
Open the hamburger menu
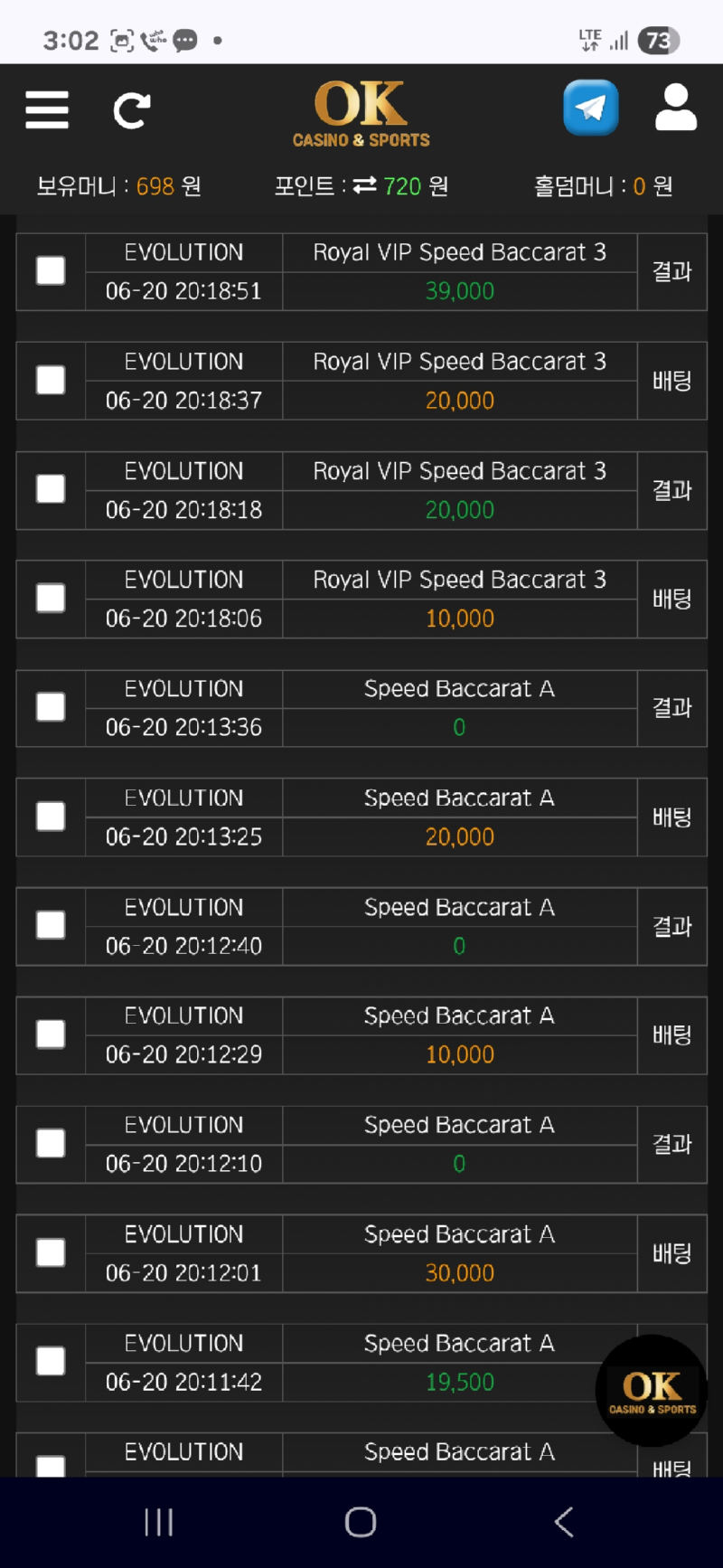coord(47,110)
